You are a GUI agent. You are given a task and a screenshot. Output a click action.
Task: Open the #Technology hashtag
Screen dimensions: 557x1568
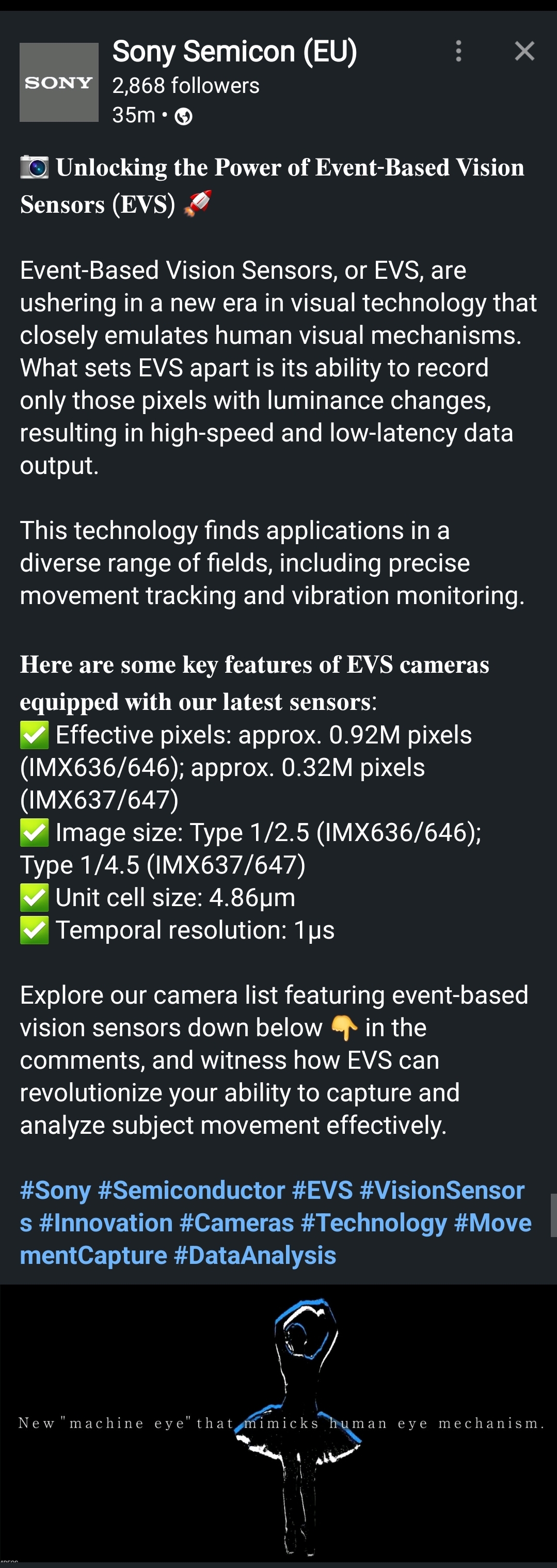pyautogui.click(x=374, y=1223)
